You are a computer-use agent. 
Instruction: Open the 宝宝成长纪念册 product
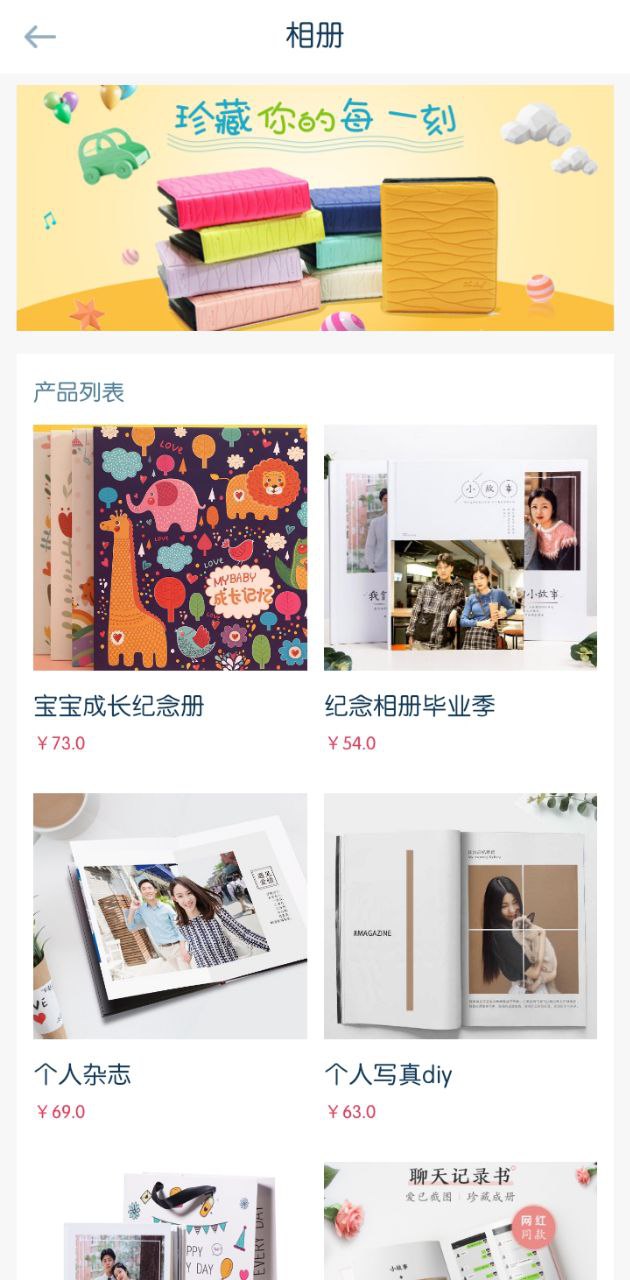[170, 548]
